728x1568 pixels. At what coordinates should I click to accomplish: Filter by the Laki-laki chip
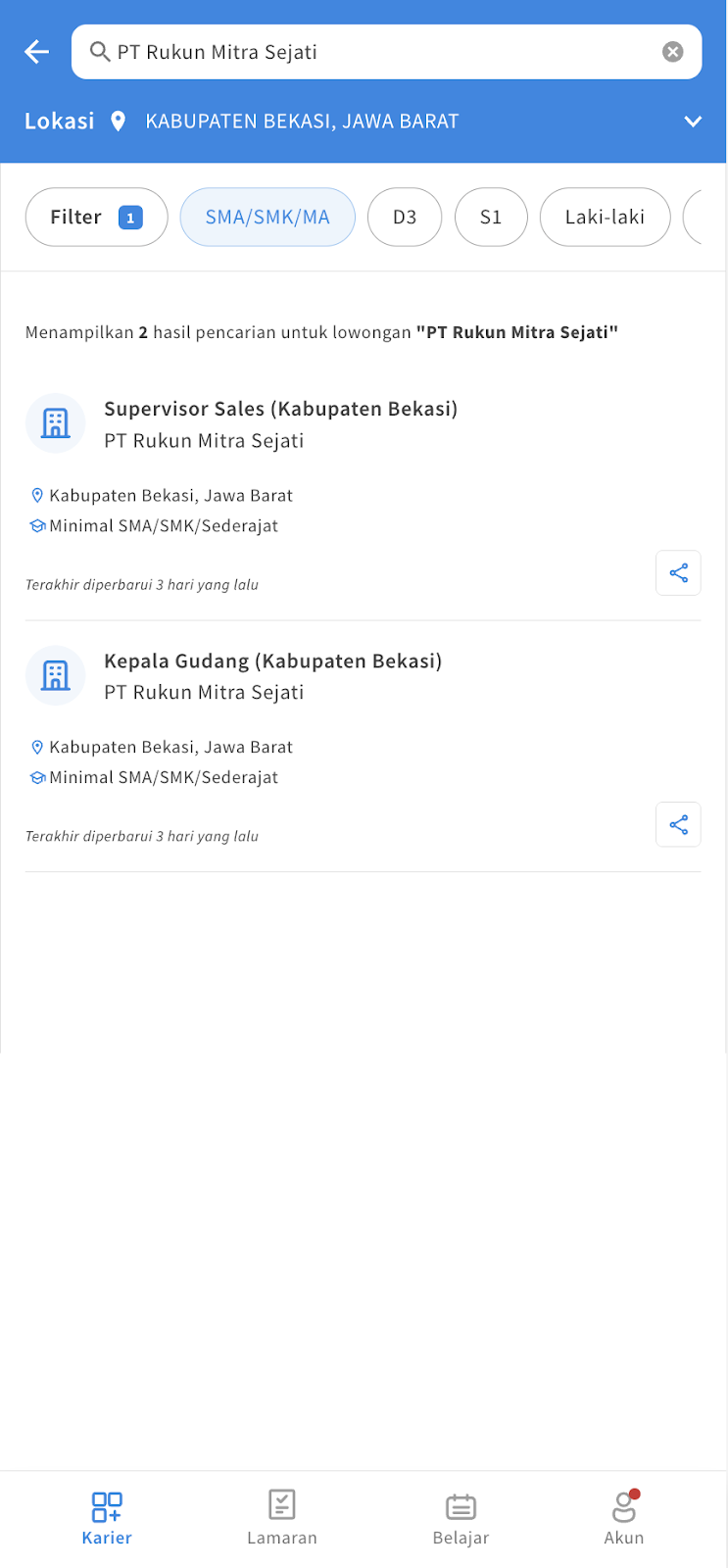pyautogui.click(x=605, y=217)
